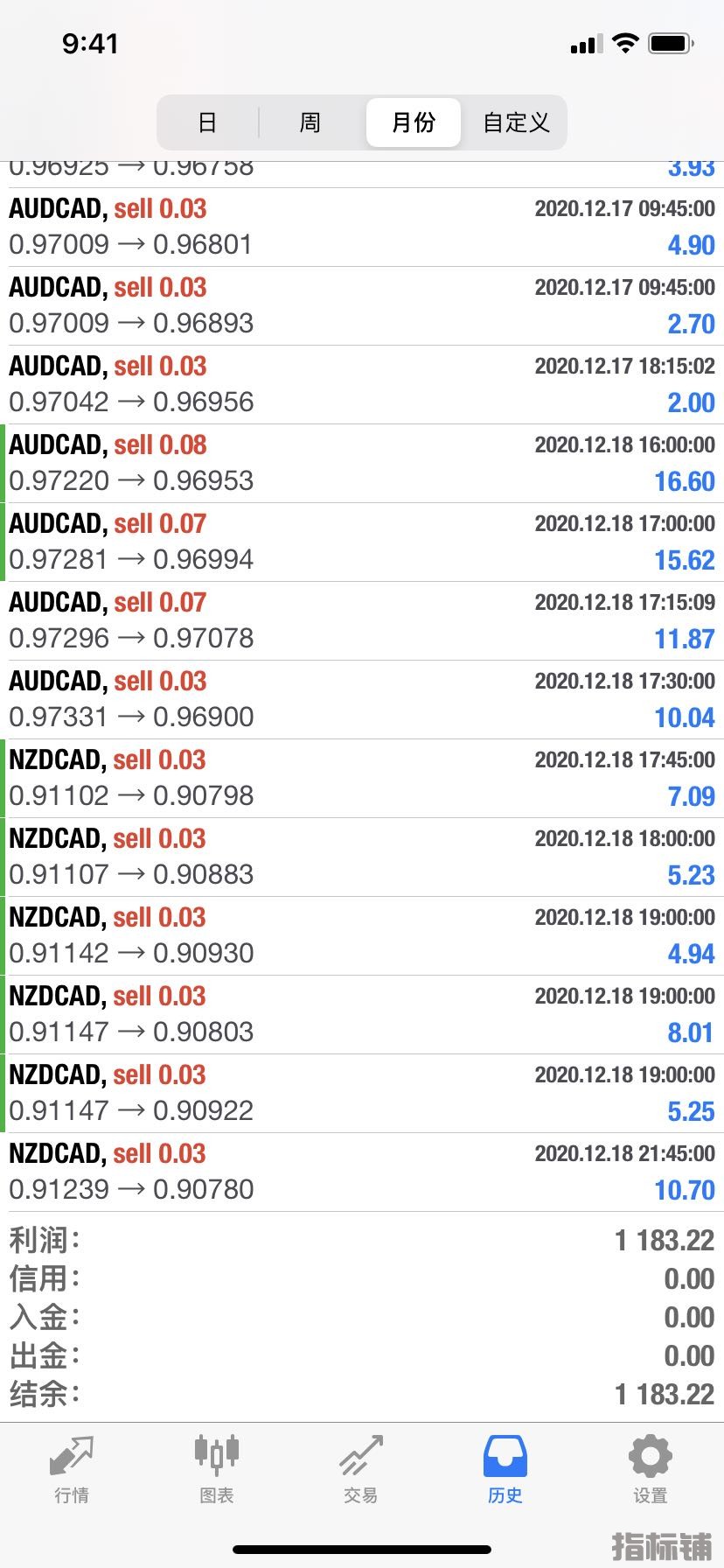Image resolution: width=724 pixels, height=1568 pixels.
Task: Expand the NZDCAD trade with 7.09 profit
Action: point(362,778)
